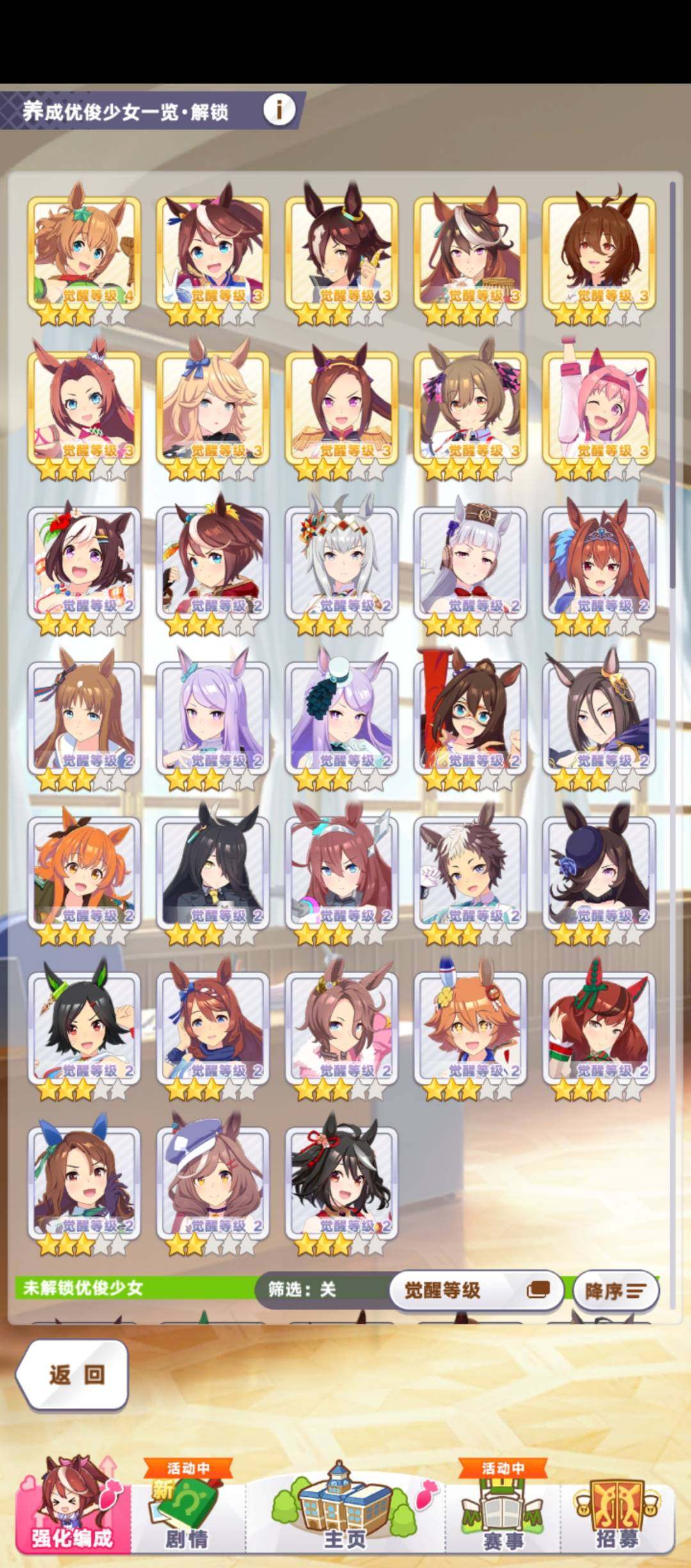The height and width of the screenshot is (1568, 691).
Task: Toggle the 降序 sort order
Action: tap(616, 1291)
